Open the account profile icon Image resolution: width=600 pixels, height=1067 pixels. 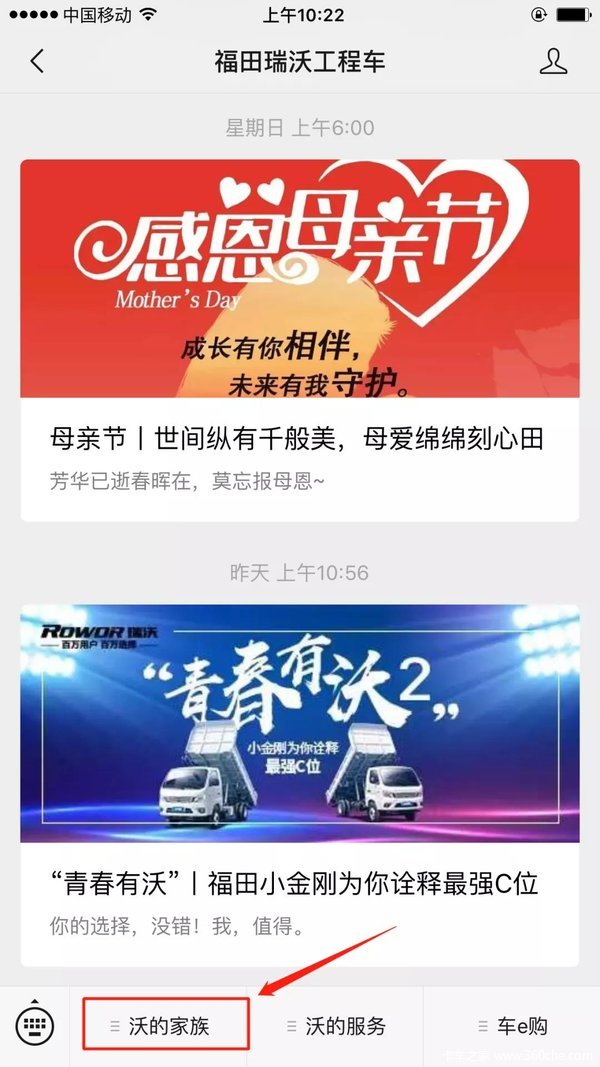pos(553,61)
